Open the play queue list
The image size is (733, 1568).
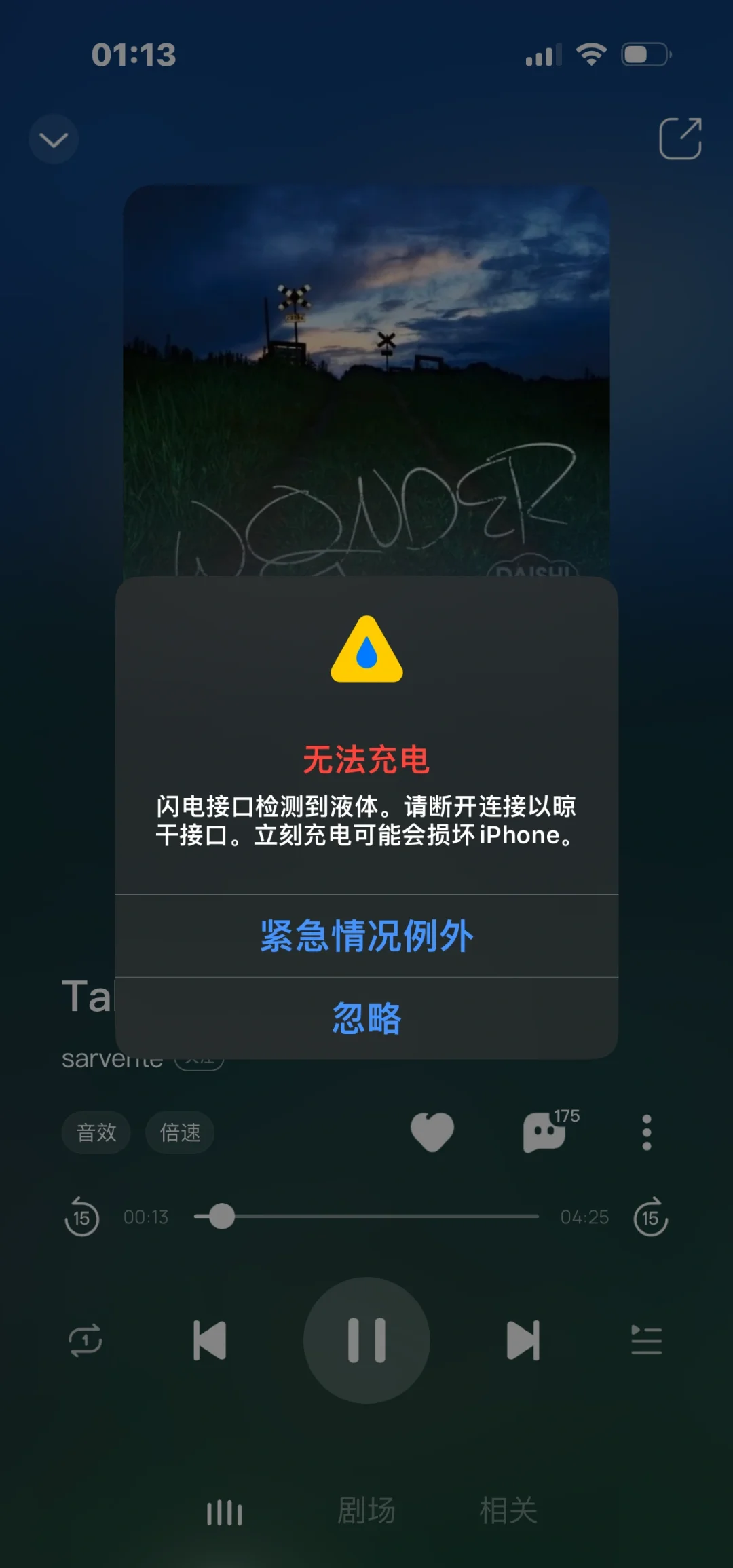(646, 1340)
